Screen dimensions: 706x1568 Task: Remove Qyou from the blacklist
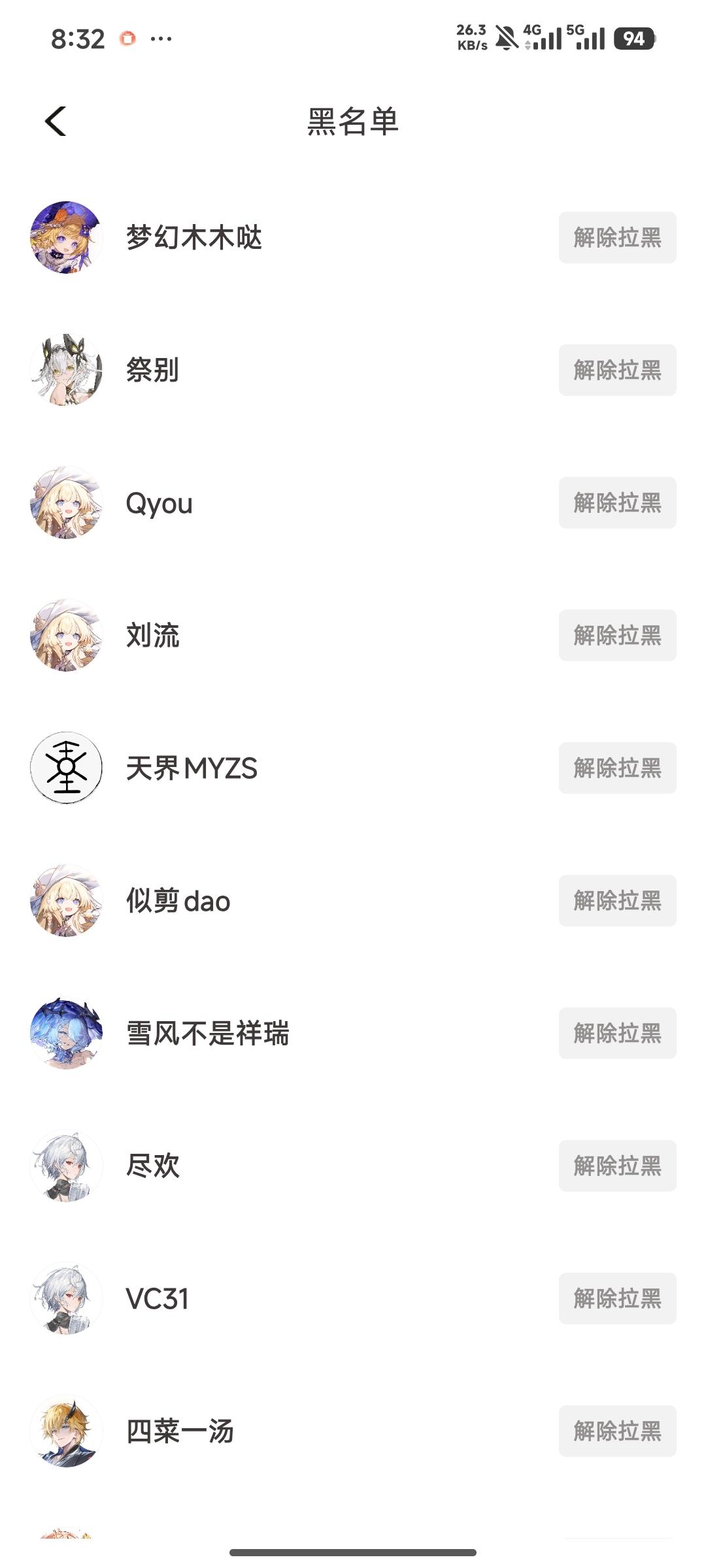pos(616,503)
